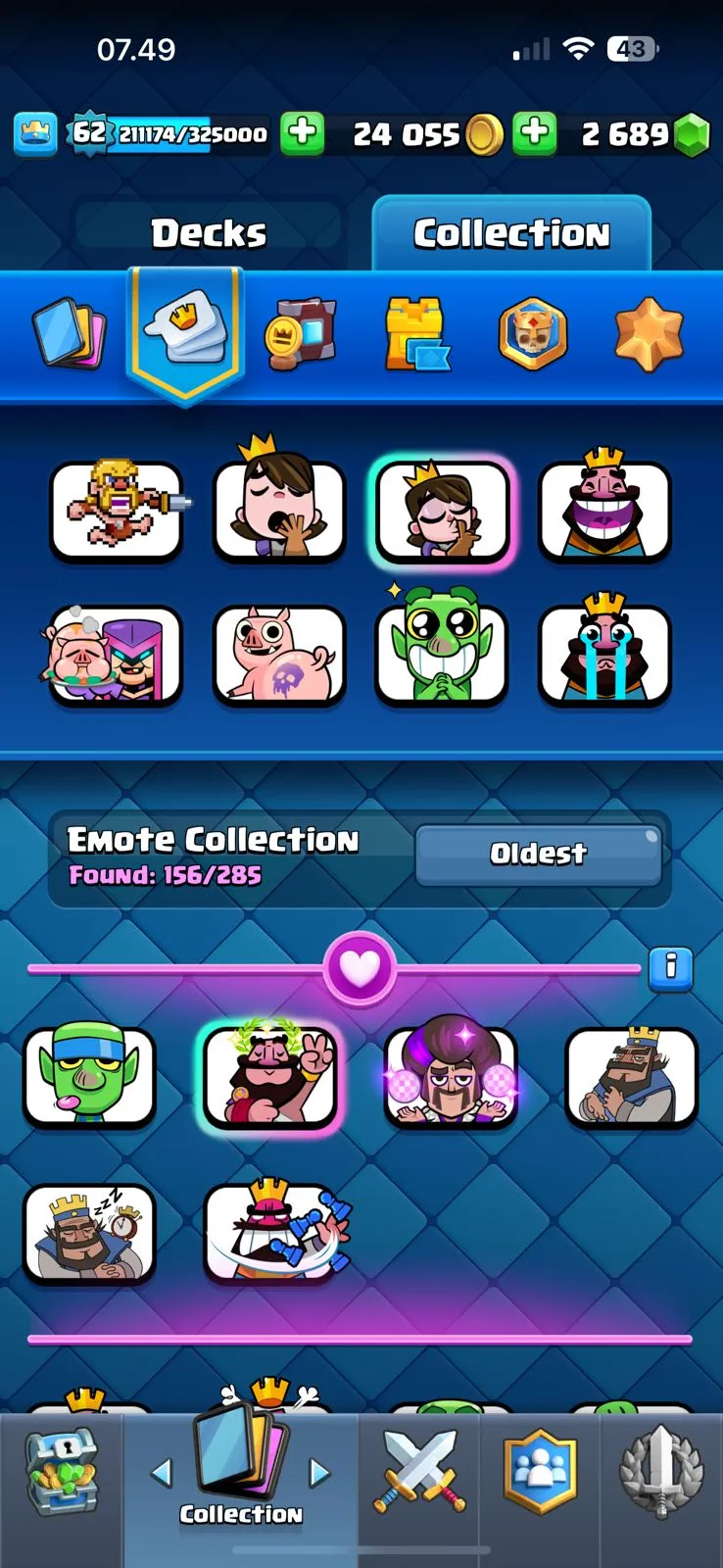Open the events sword and laurel tab

661,1473
